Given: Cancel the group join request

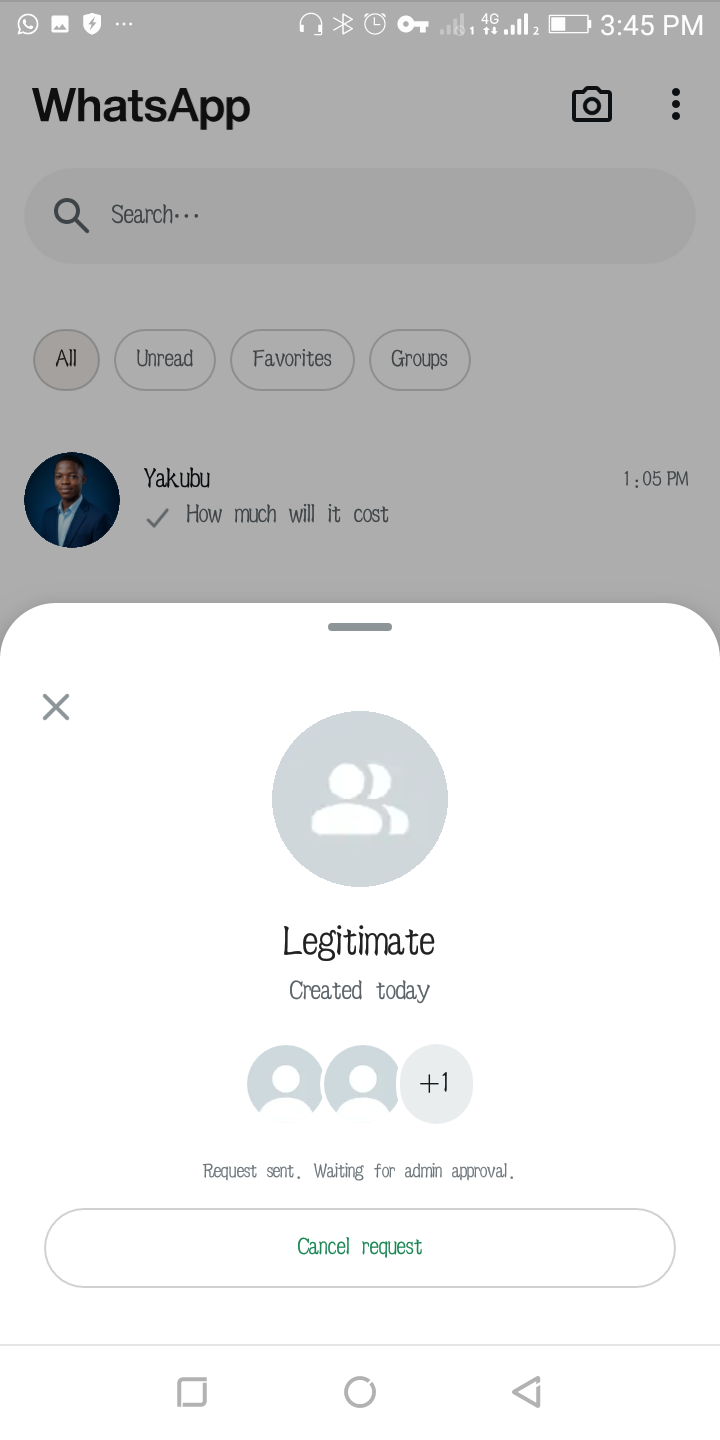Looking at the screenshot, I should click(x=360, y=1247).
